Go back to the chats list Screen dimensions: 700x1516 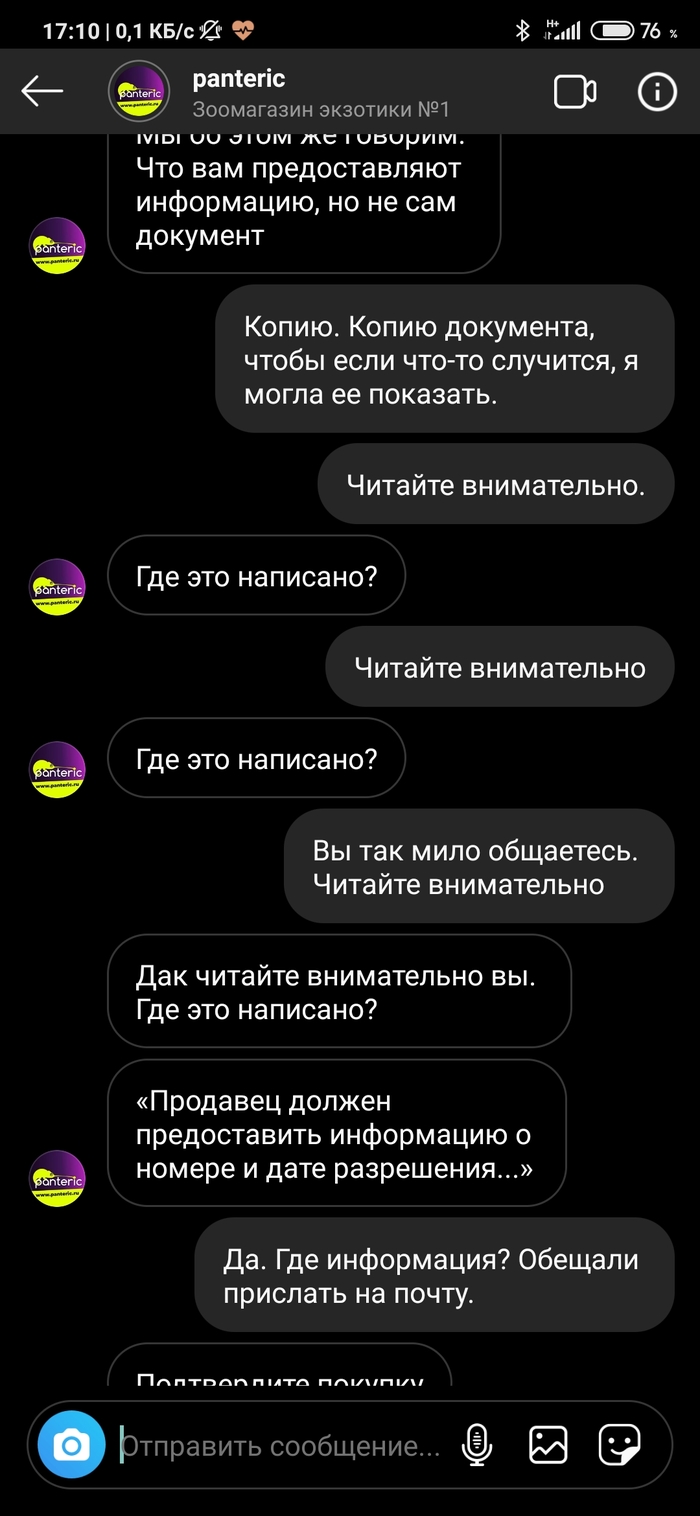42,91
